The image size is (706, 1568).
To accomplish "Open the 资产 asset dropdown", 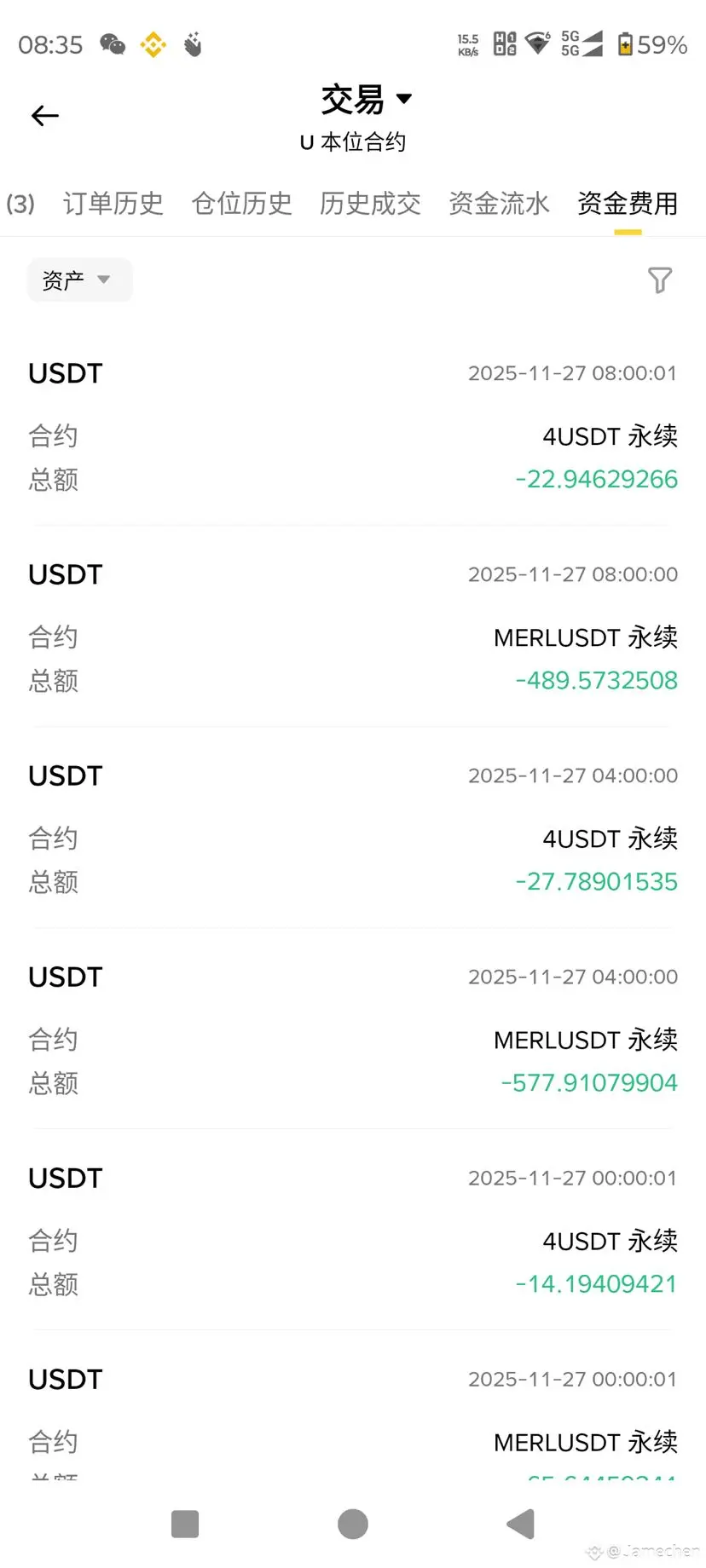I will point(78,280).
